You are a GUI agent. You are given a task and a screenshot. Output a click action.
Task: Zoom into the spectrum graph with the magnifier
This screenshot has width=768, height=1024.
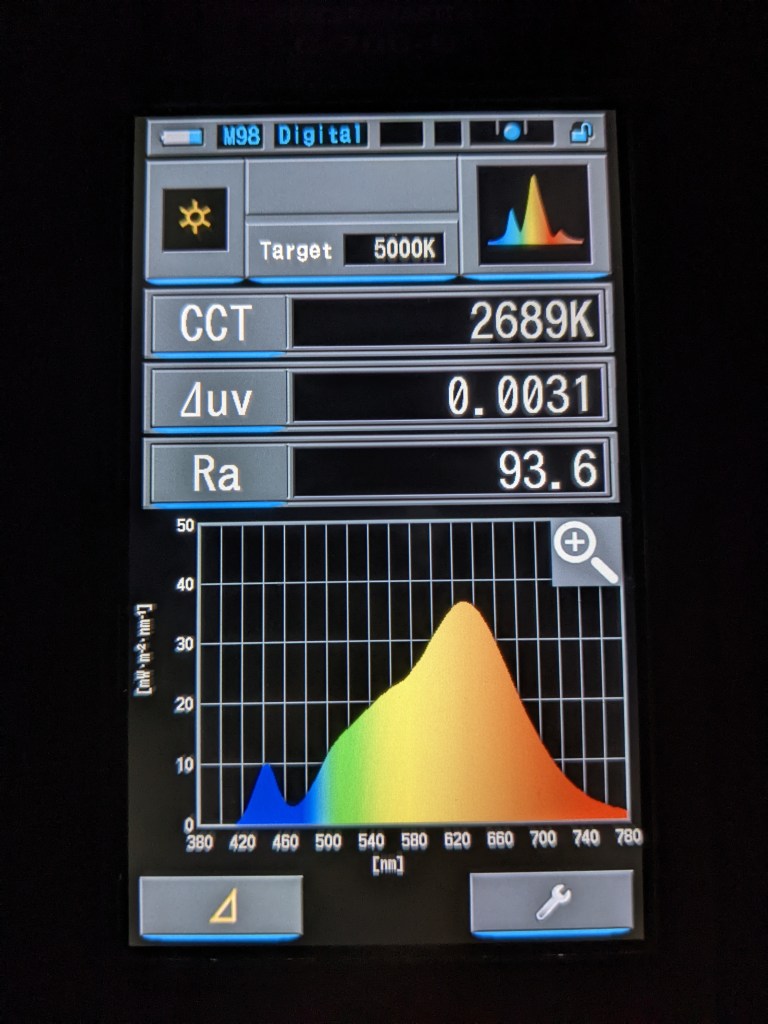(587, 550)
